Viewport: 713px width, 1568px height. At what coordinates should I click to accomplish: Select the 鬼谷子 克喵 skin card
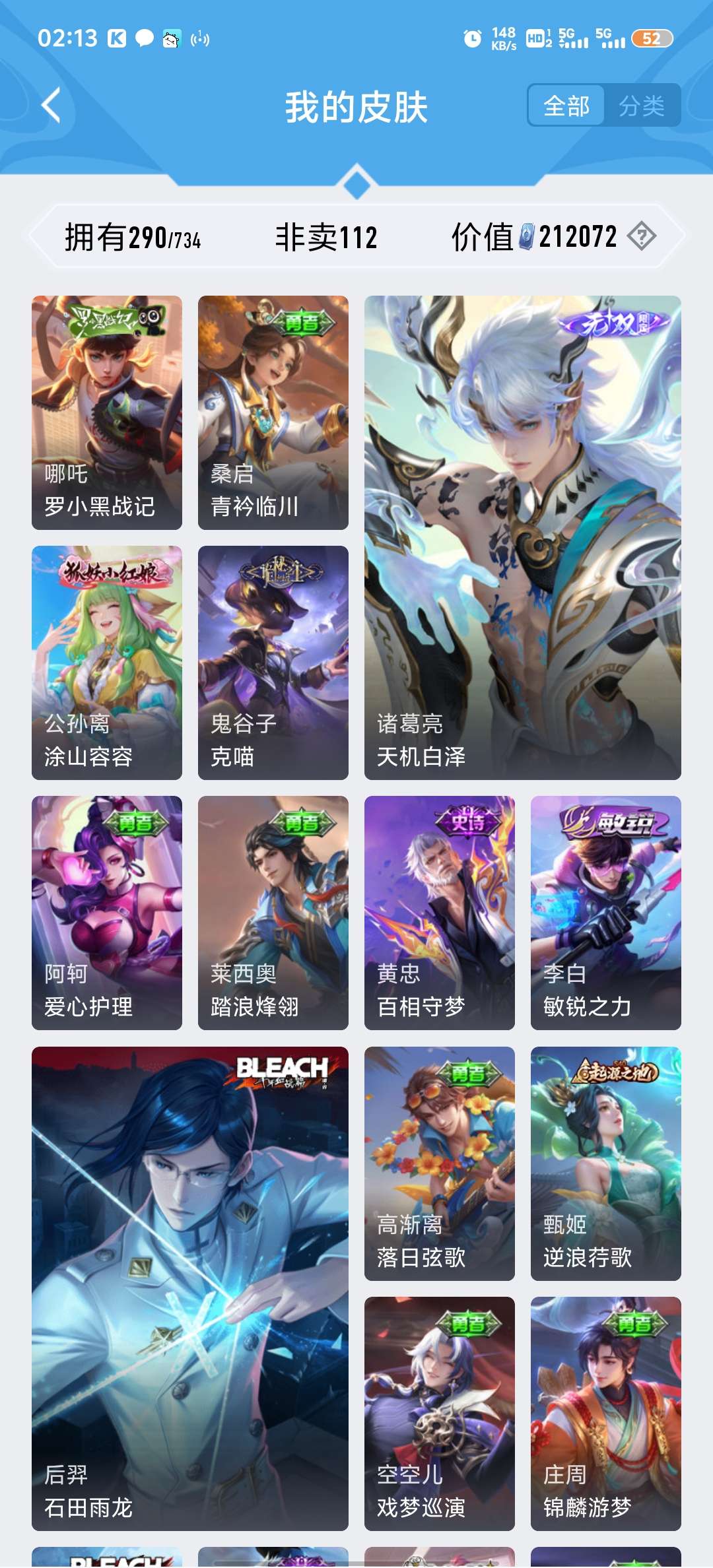pos(273,663)
